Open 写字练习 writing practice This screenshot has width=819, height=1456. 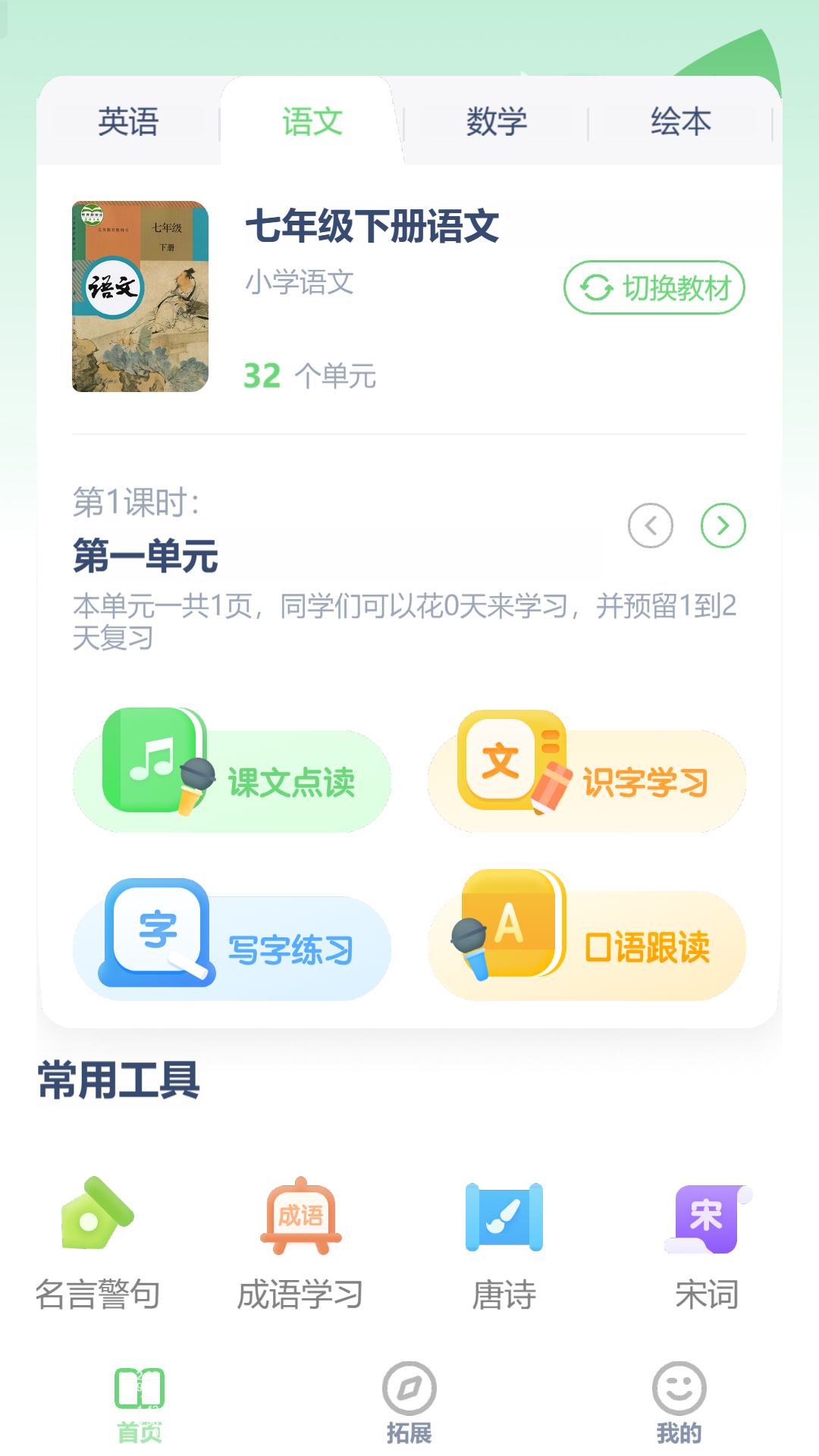tap(232, 947)
